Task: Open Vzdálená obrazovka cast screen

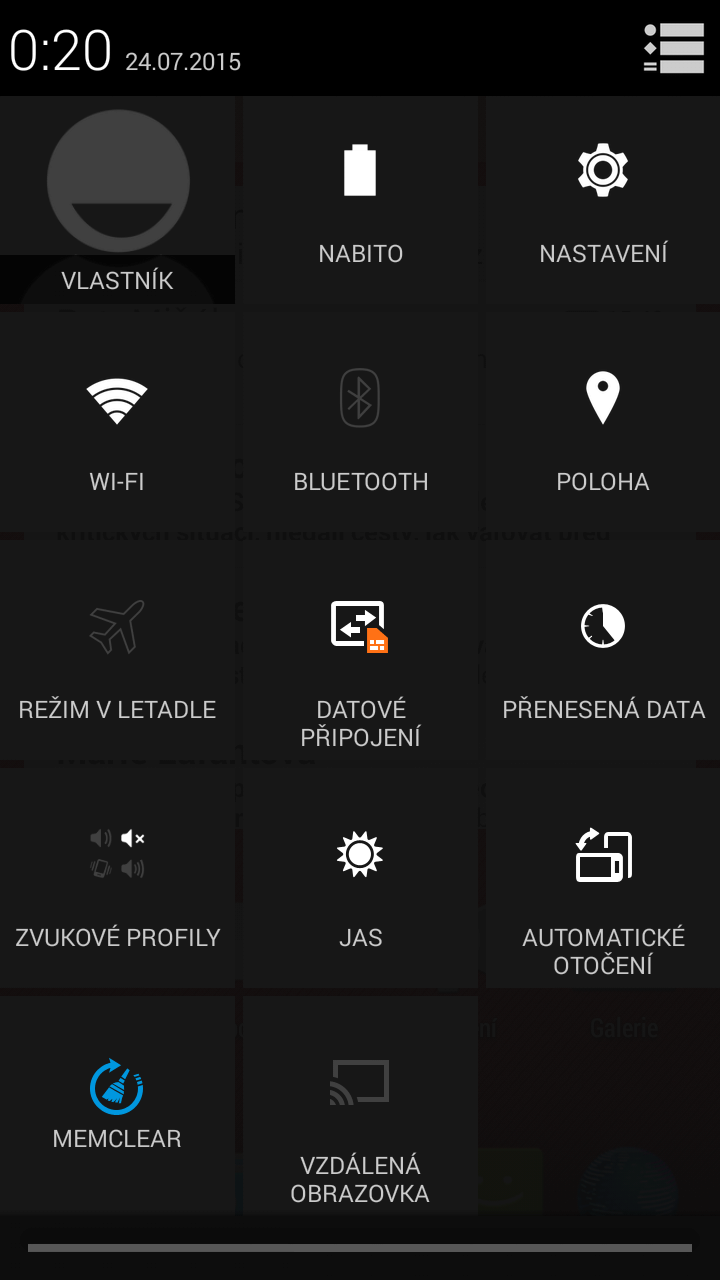Action: click(360, 1105)
